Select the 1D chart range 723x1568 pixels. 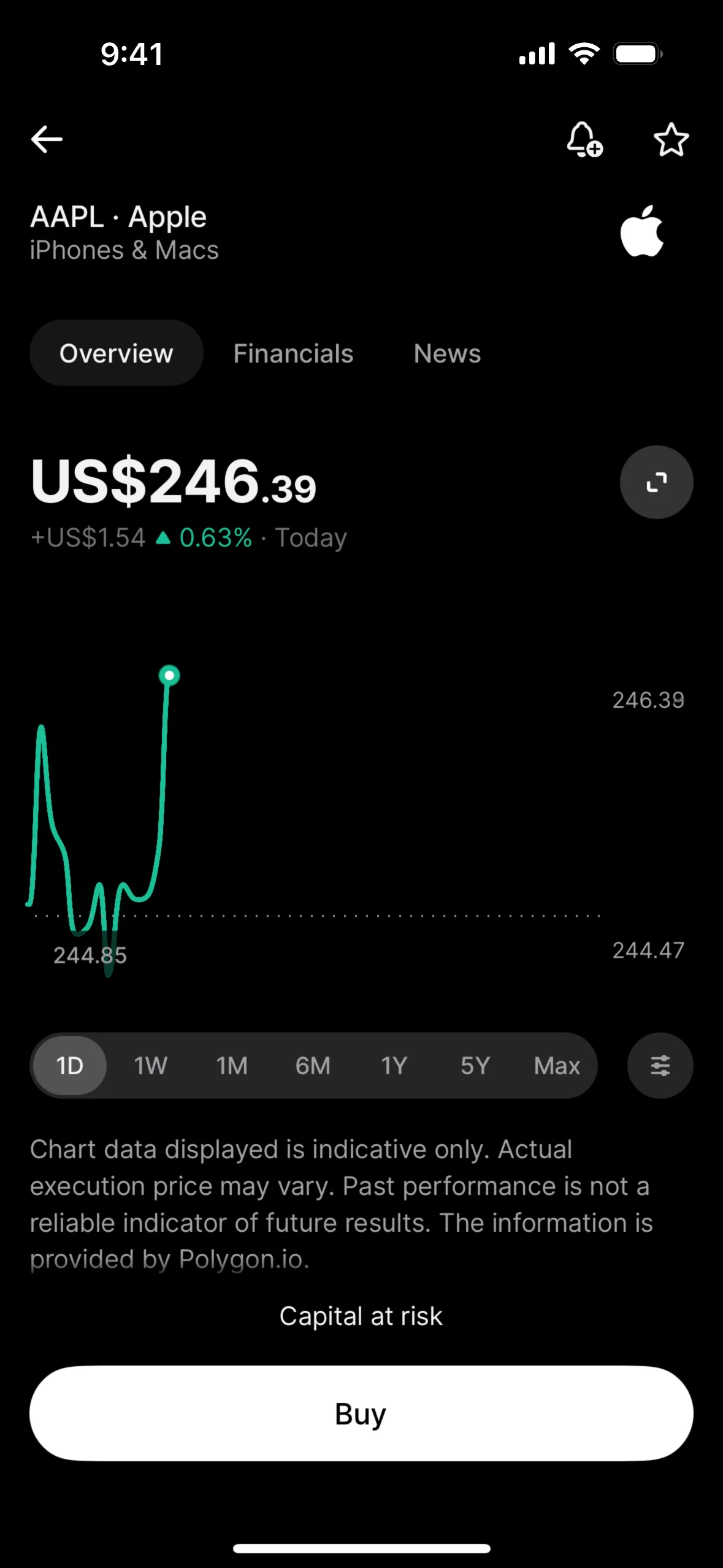pyautogui.click(x=70, y=1066)
